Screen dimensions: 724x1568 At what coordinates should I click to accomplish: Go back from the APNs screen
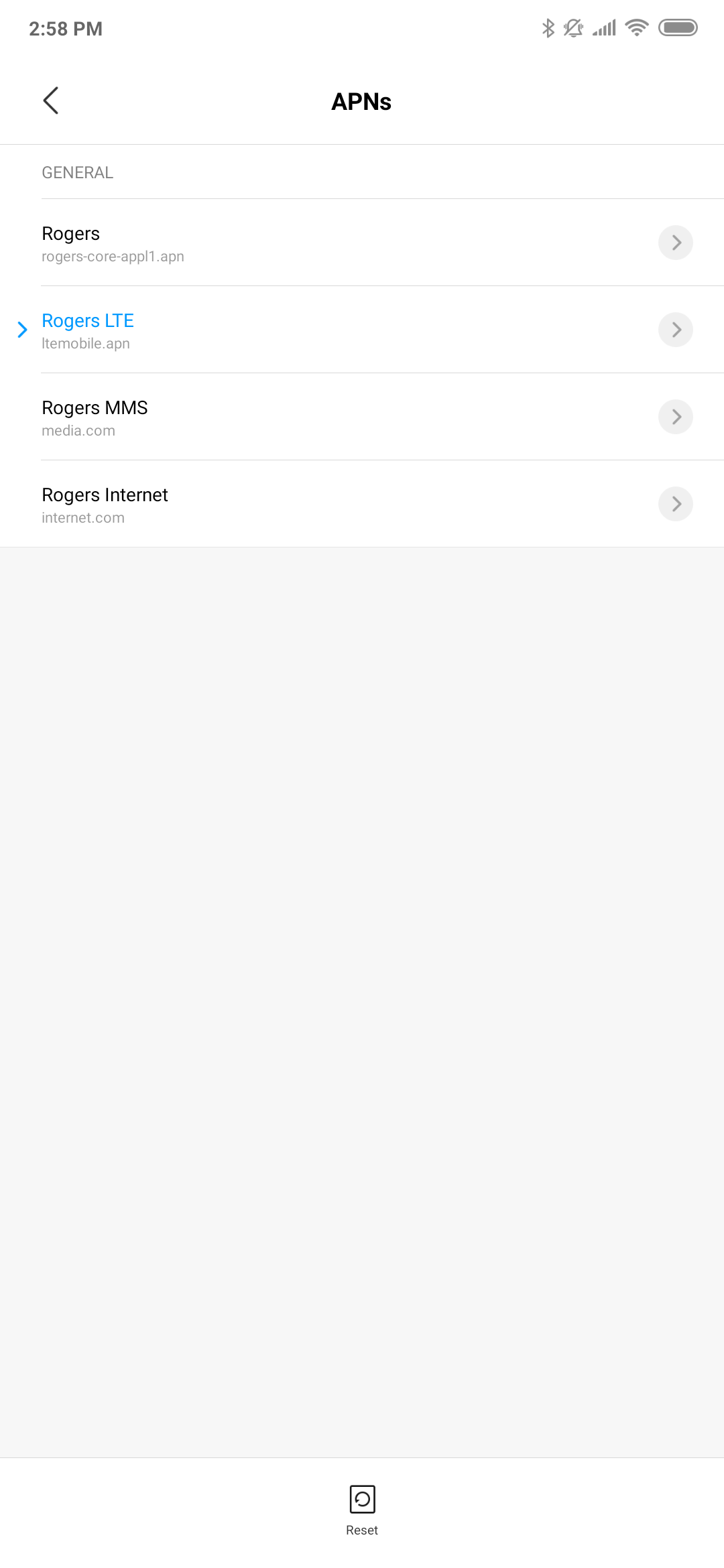coord(51,101)
